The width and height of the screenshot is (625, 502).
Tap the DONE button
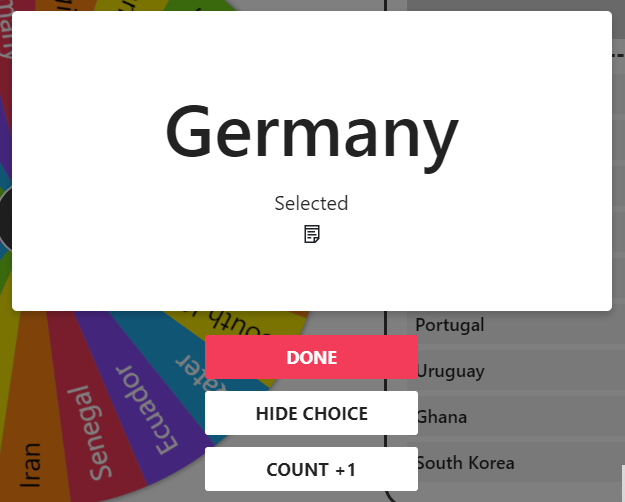pyautogui.click(x=311, y=358)
